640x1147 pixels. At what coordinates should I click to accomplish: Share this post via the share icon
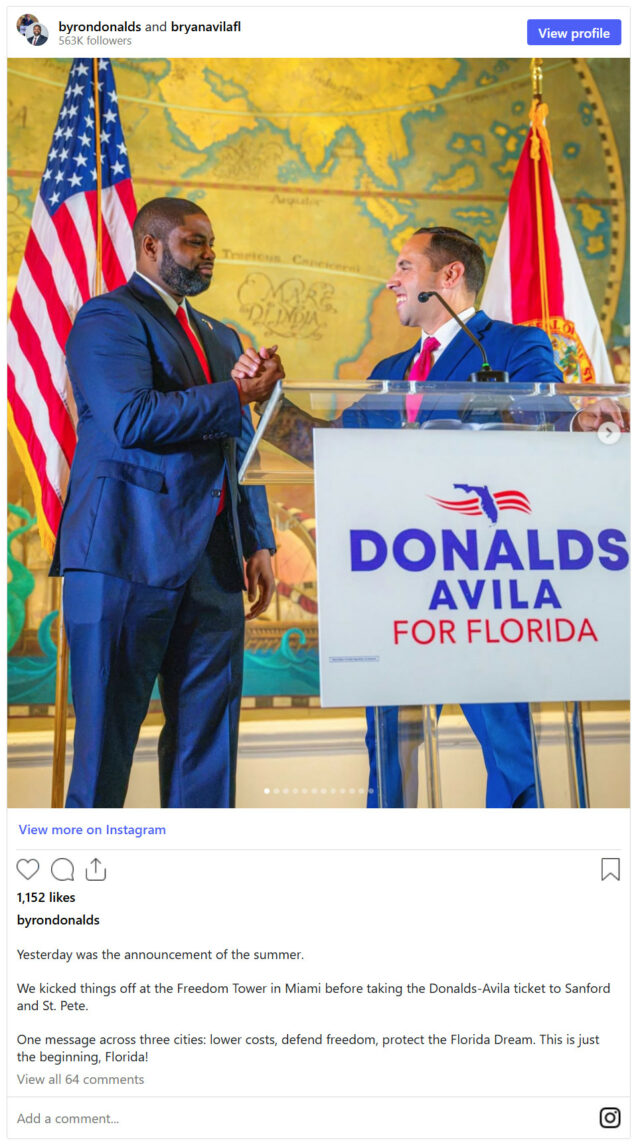[x=96, y=869]
